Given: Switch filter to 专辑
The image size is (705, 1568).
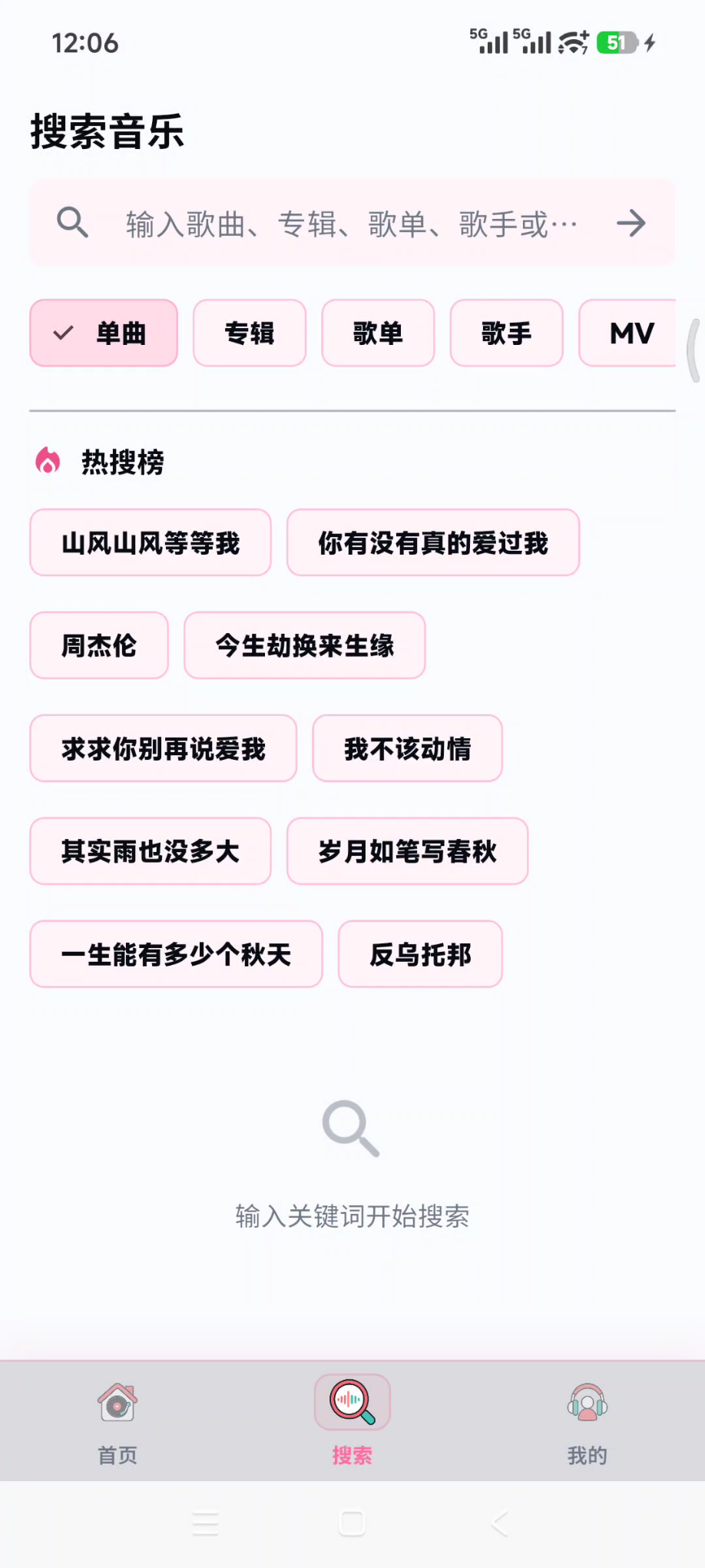Looking at the screenshot, I should (x=250, y=333).
